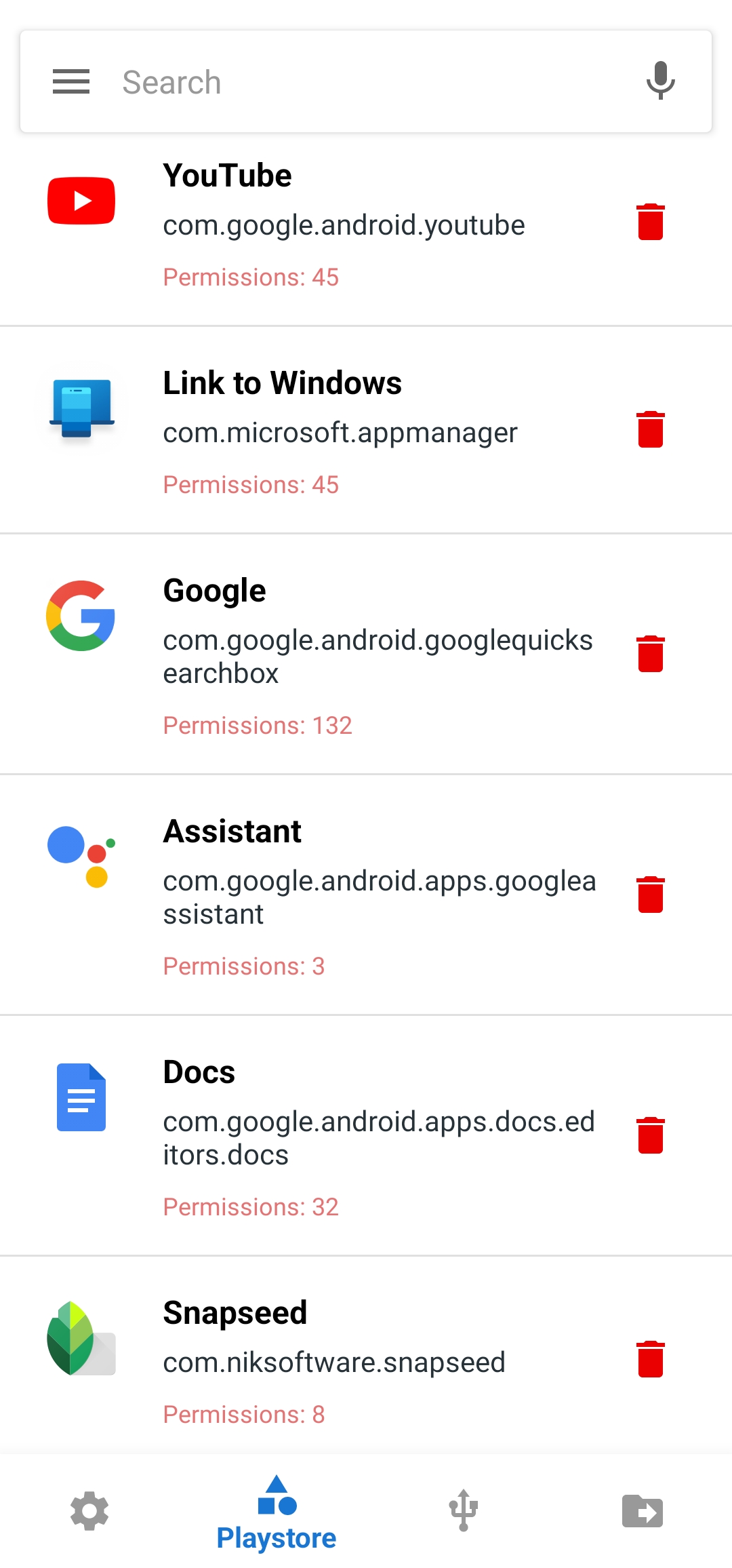The width and height of the screenshot is (732, 1568).
Task: Tap the trash icon next to Google
Action: click(650, 654)
